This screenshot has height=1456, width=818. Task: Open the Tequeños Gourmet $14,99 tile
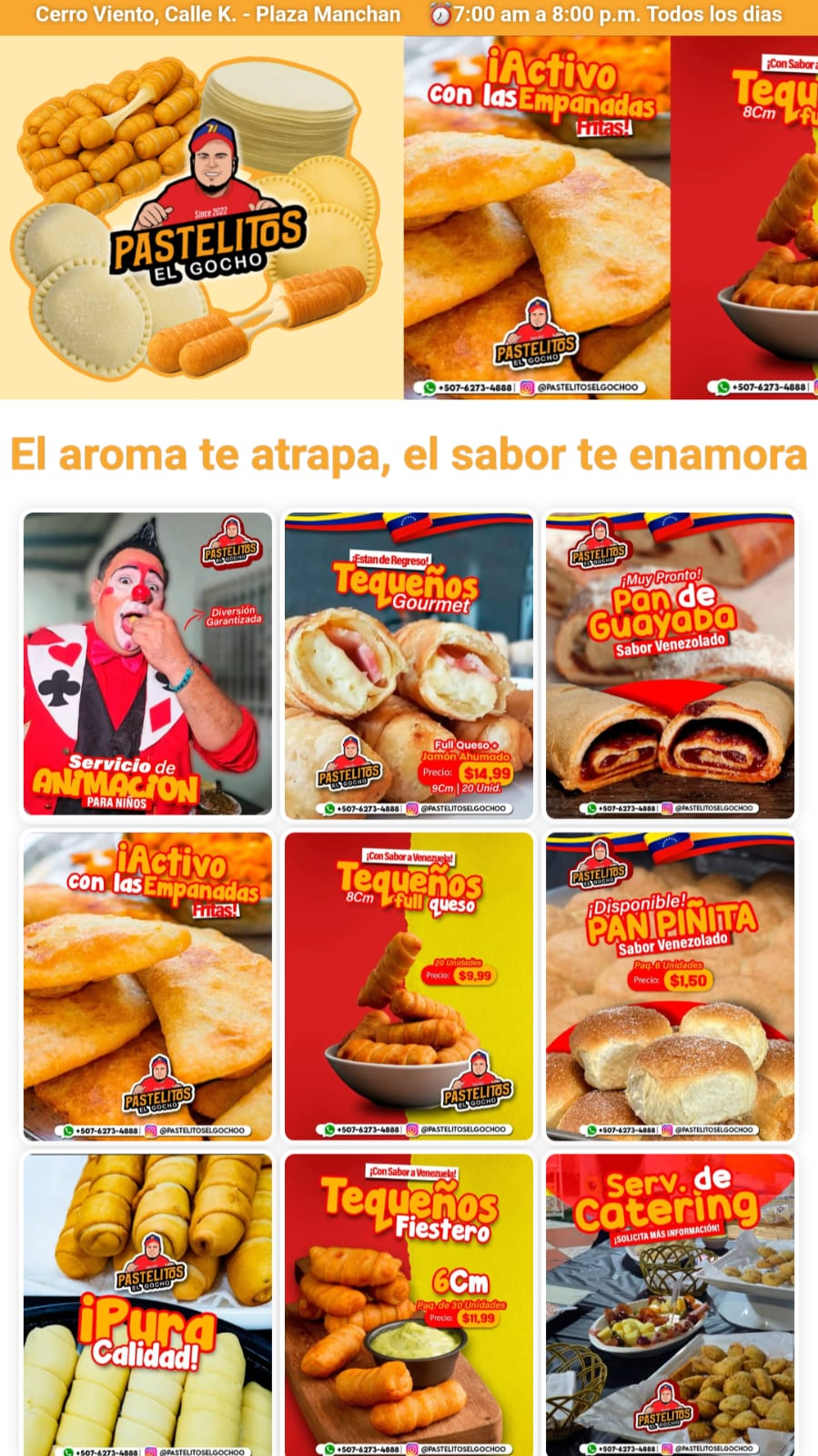pos(409,664)
